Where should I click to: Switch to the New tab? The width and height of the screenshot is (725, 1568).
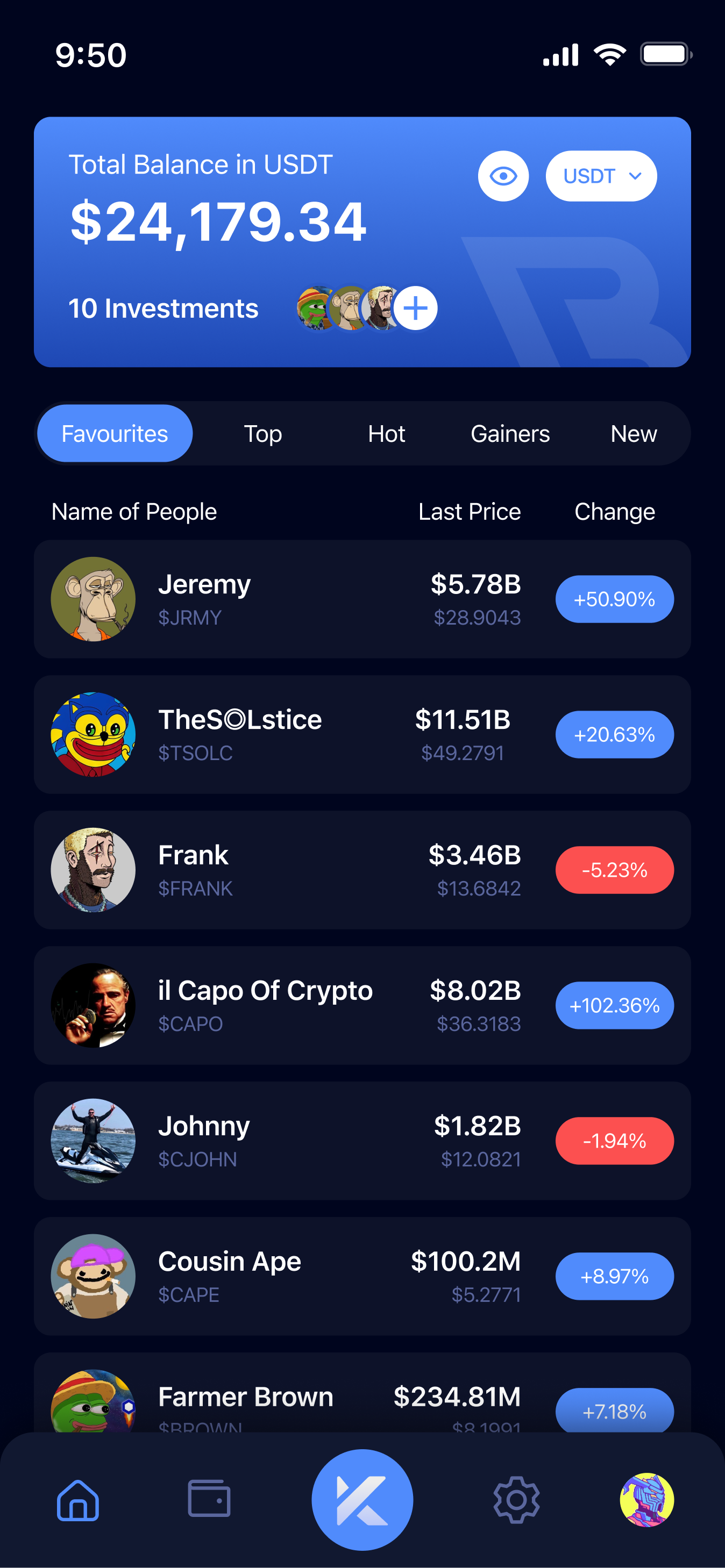[x=633, y=433]
